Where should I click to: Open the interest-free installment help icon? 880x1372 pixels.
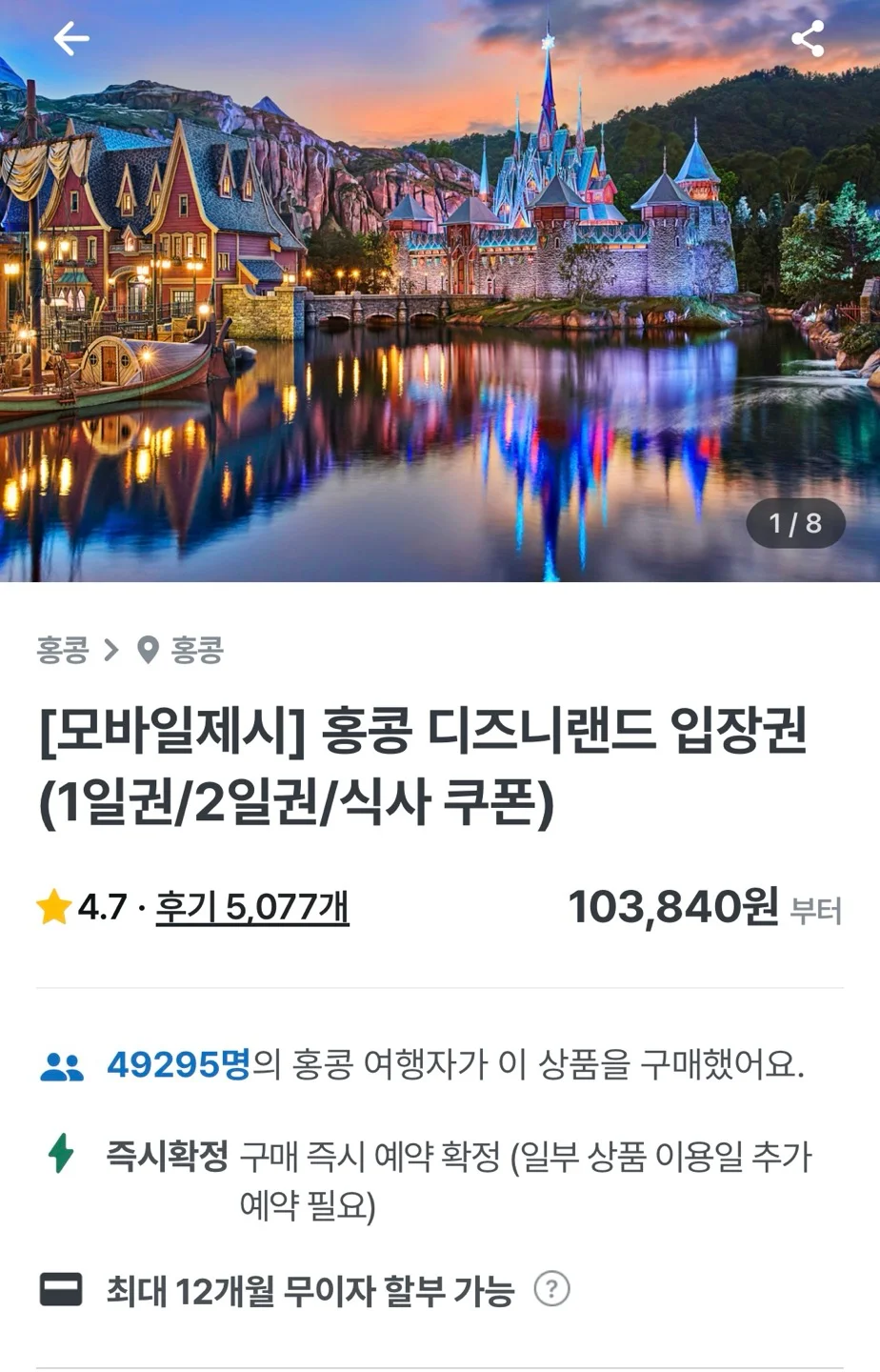click(x=551, y=1289)
